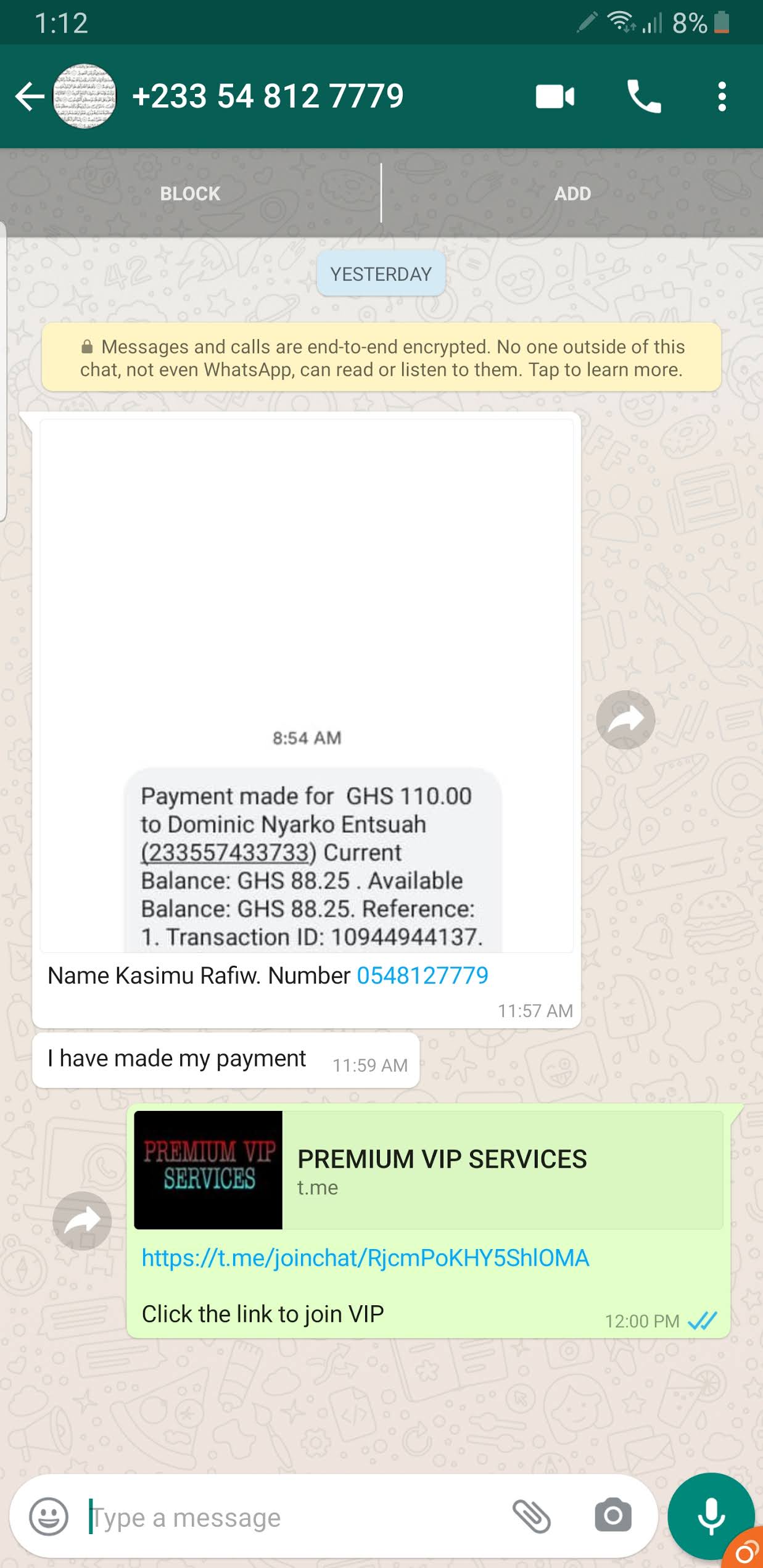Start a voice call
This screenshot has height=1568, width=763.
click(644, 97)
